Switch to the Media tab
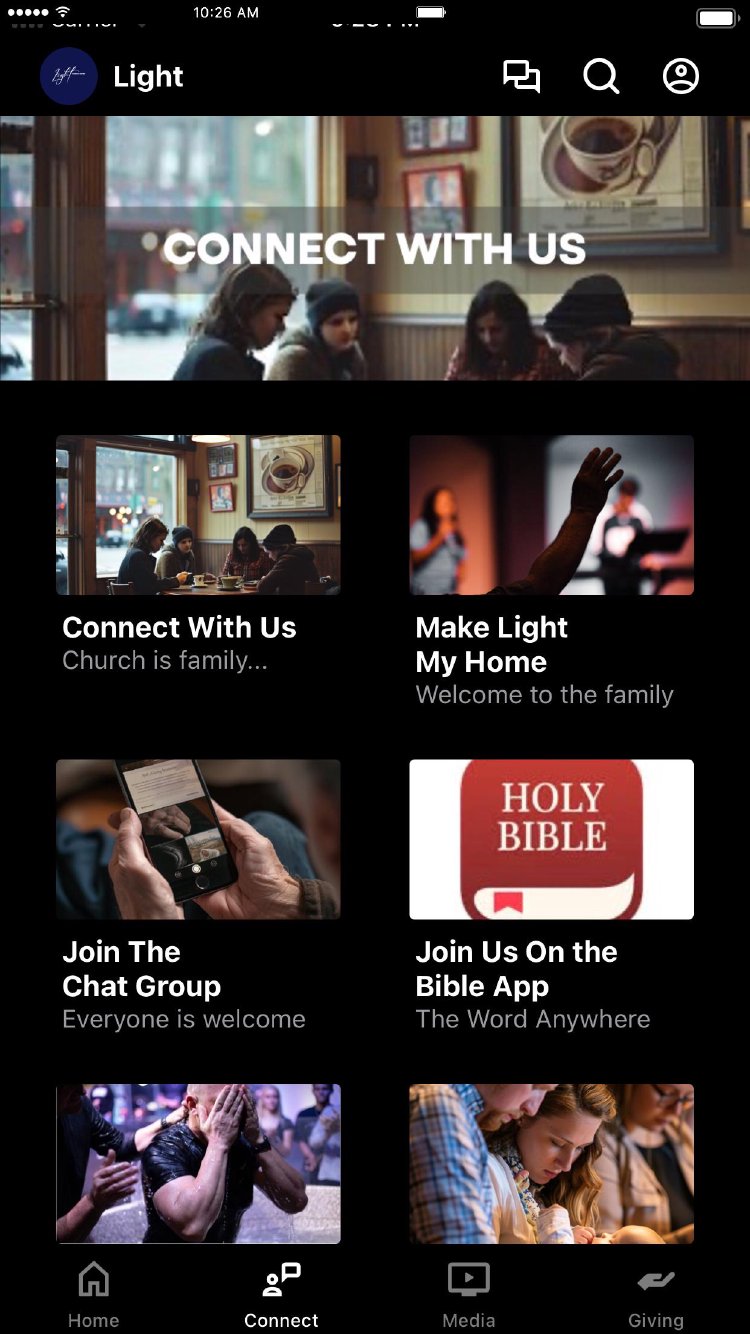This screenshot has height=1334, width=750. [x=468, y=1294]
